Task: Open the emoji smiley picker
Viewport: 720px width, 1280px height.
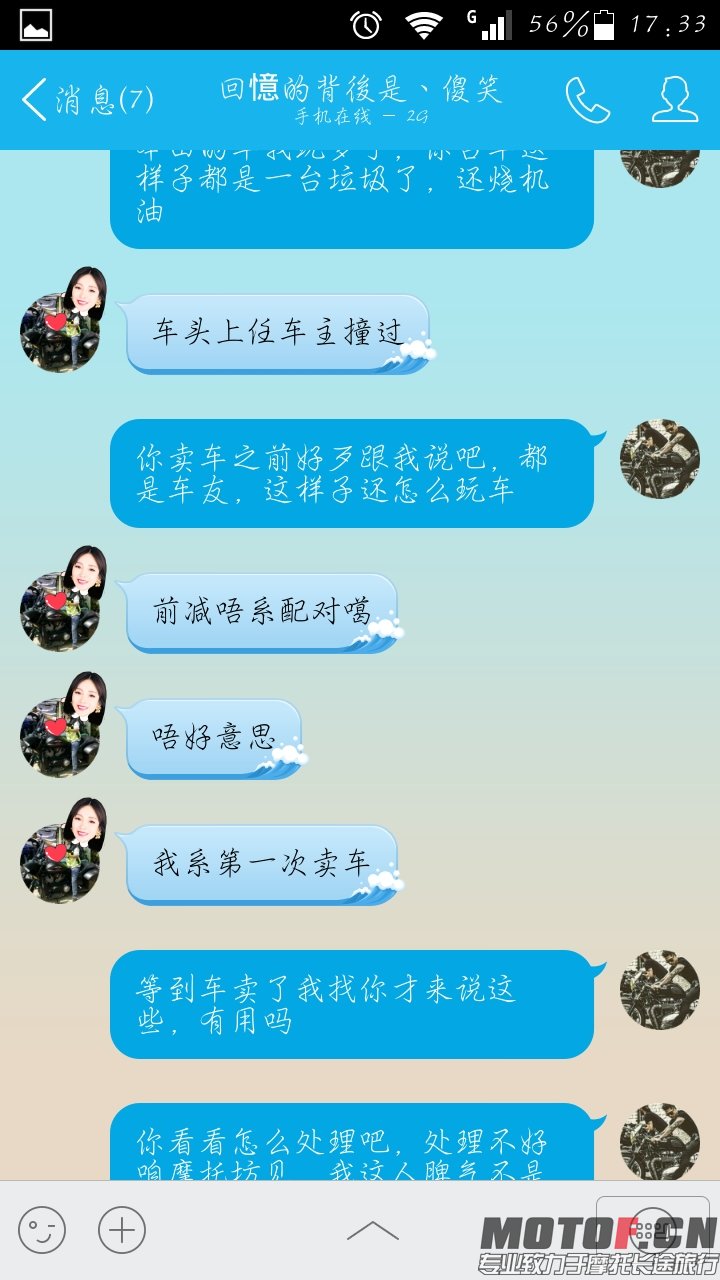Action: click(42, 1230)
